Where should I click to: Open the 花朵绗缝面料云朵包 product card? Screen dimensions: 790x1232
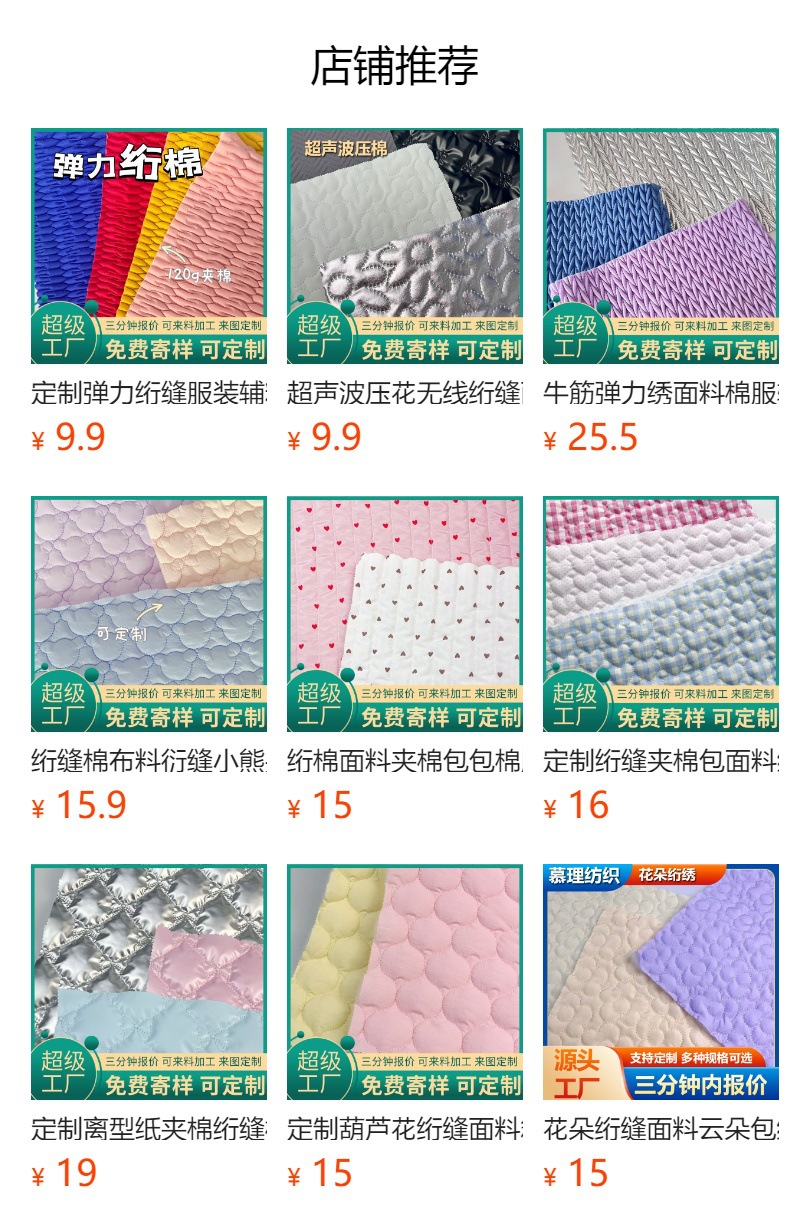click(661, 982)
